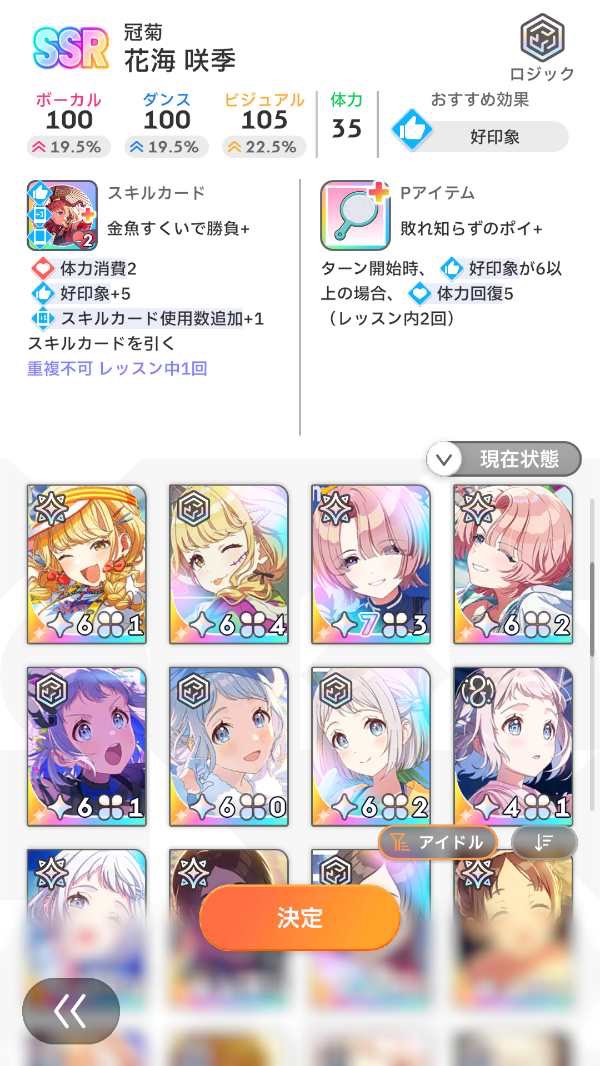Open P item 敗れ知らずのポイ+ details
Screen dimensions: 600x1066
click(355, 215)
